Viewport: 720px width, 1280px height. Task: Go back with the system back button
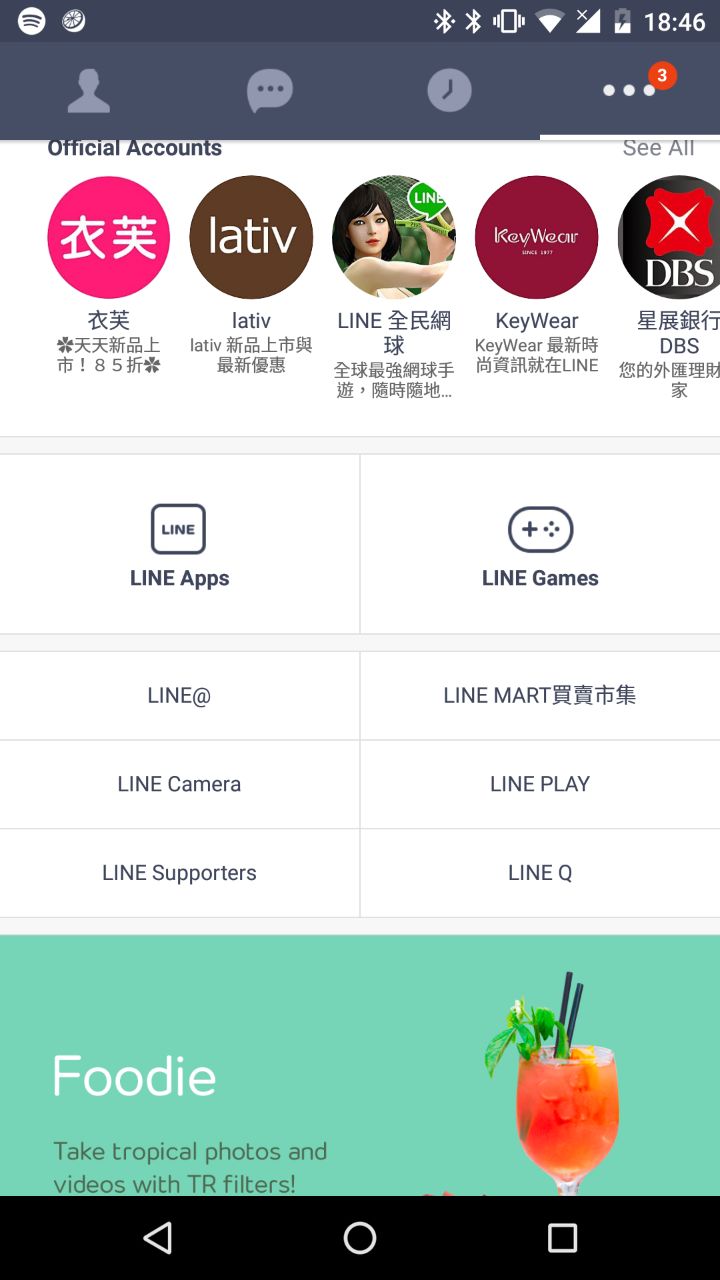pos(158,1238)
